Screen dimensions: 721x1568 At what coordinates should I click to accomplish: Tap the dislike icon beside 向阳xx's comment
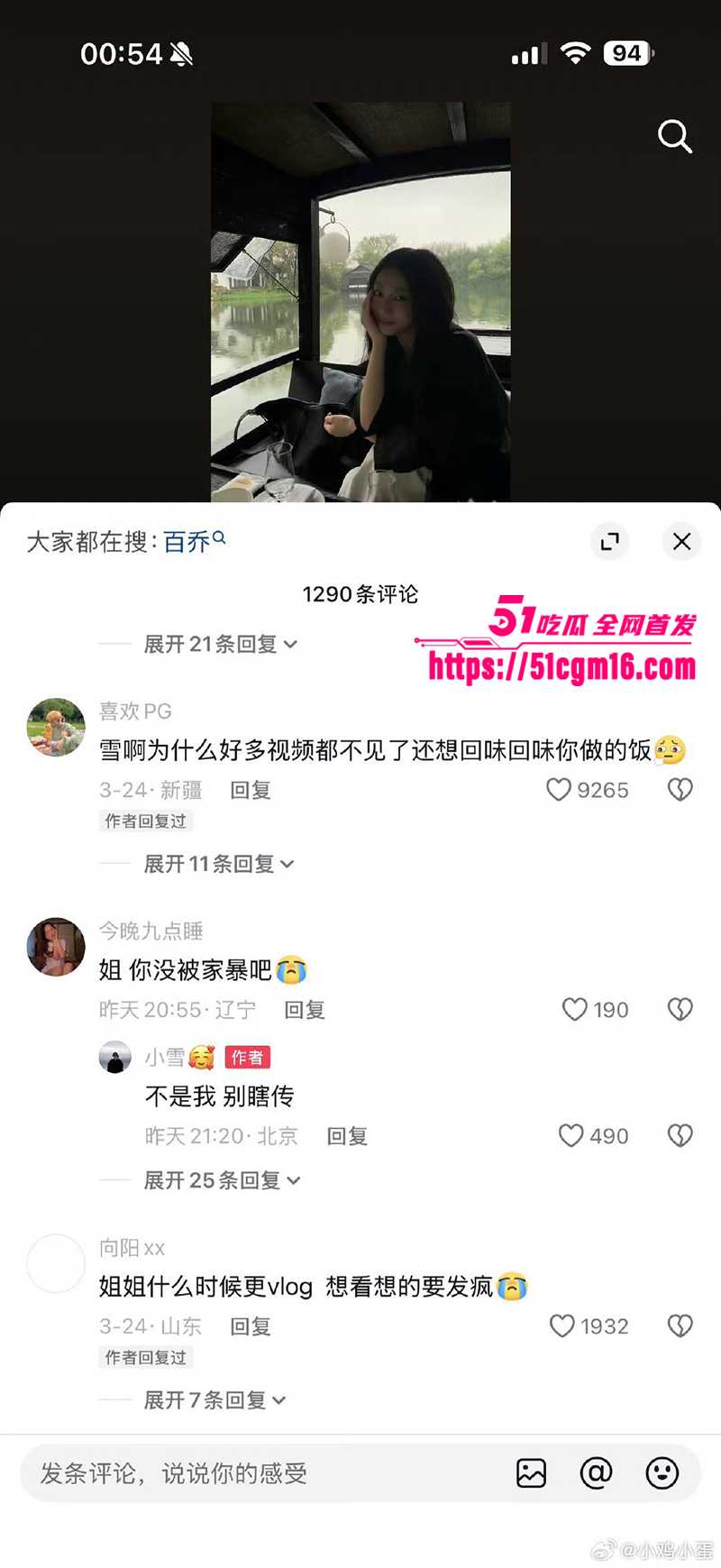point(680,1325)
